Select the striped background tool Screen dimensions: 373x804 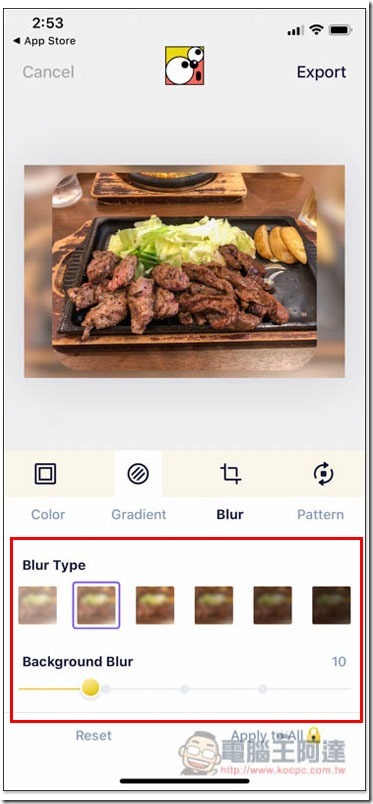click(x=138, y=474)
